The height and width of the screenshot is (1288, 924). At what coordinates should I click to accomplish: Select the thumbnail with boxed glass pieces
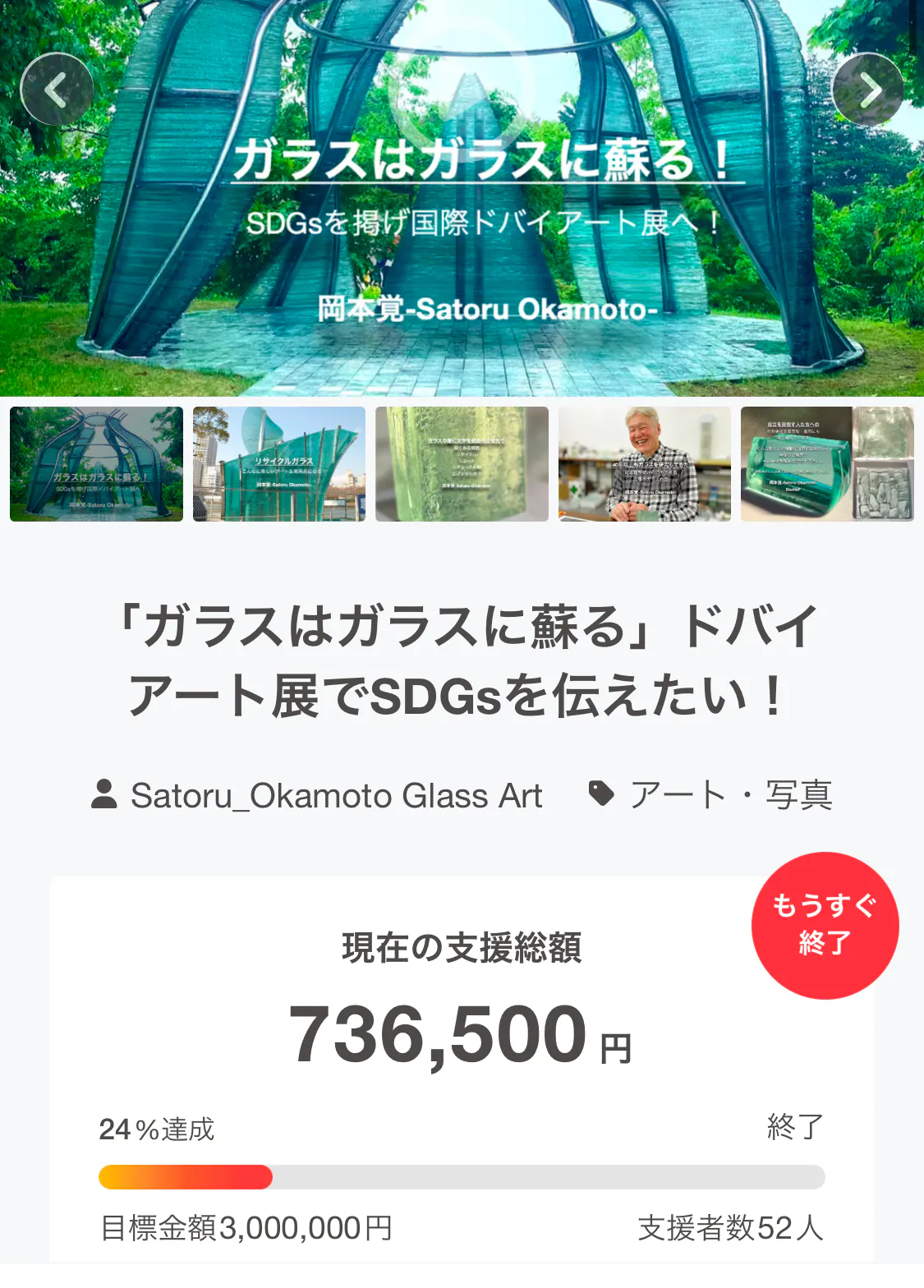click(x=827, y=464)
